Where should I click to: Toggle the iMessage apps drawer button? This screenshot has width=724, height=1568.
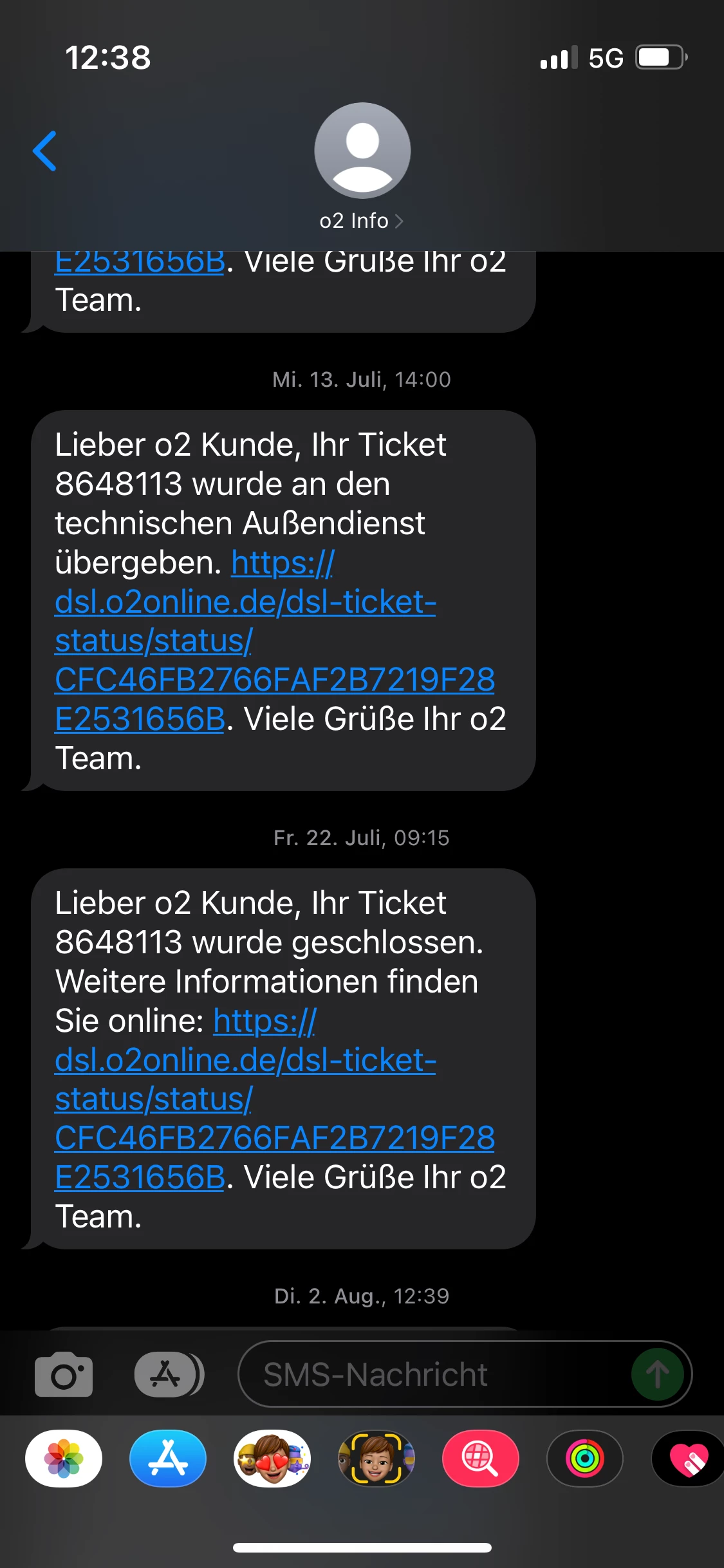click(x=169, y=1374)
